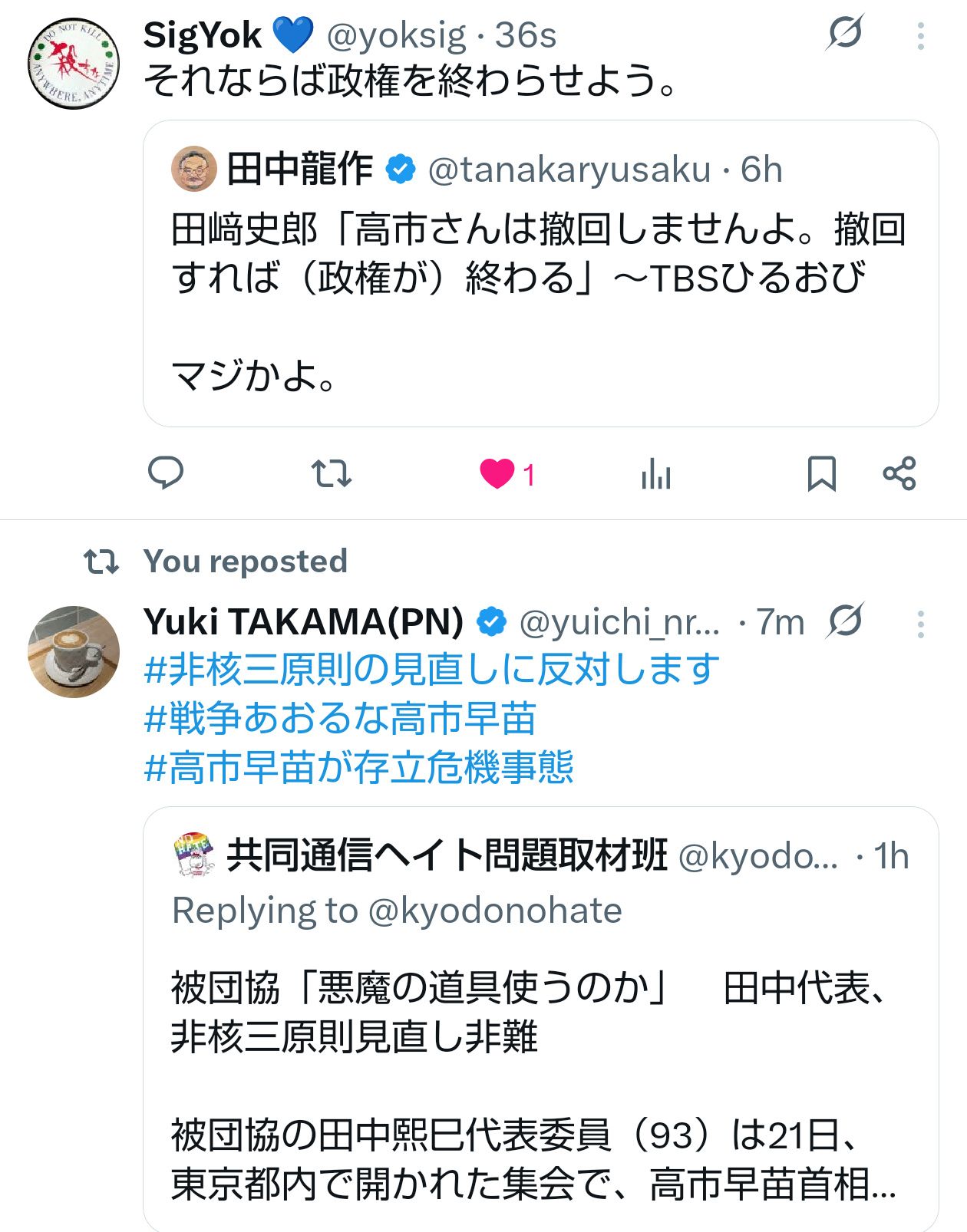The height and width of the screenshot is (1232, 967).
Task: Share SigYok's post
Action: pyautogui.click(x=899, y=474)
